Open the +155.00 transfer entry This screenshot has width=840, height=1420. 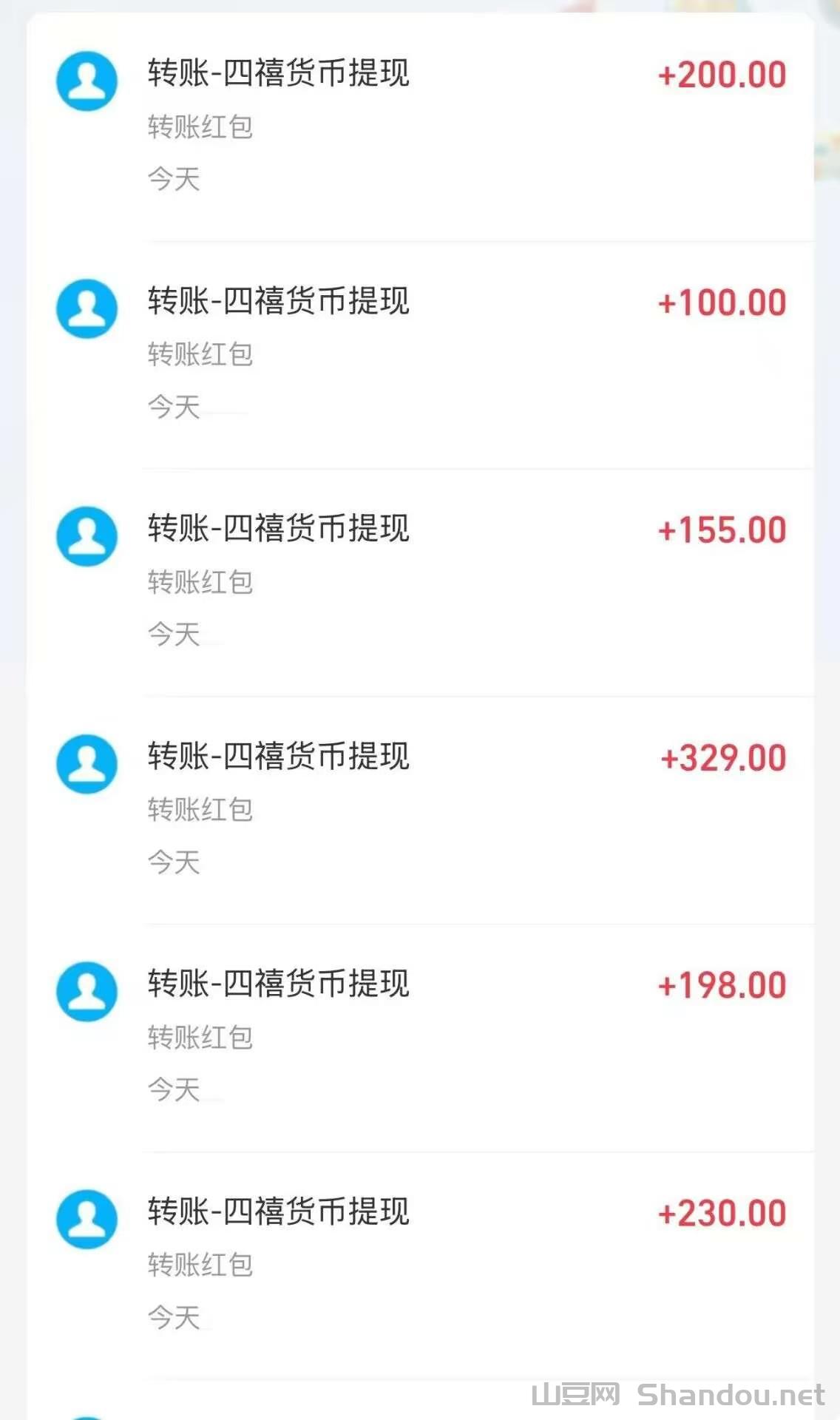click(420, 581)
